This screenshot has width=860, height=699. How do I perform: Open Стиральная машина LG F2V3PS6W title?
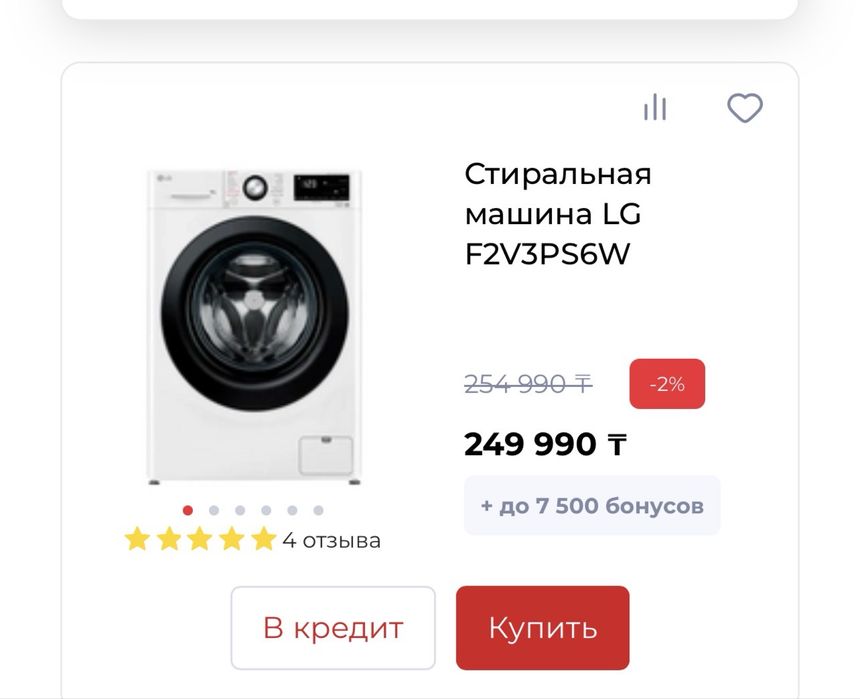click(x=557, y=215)
